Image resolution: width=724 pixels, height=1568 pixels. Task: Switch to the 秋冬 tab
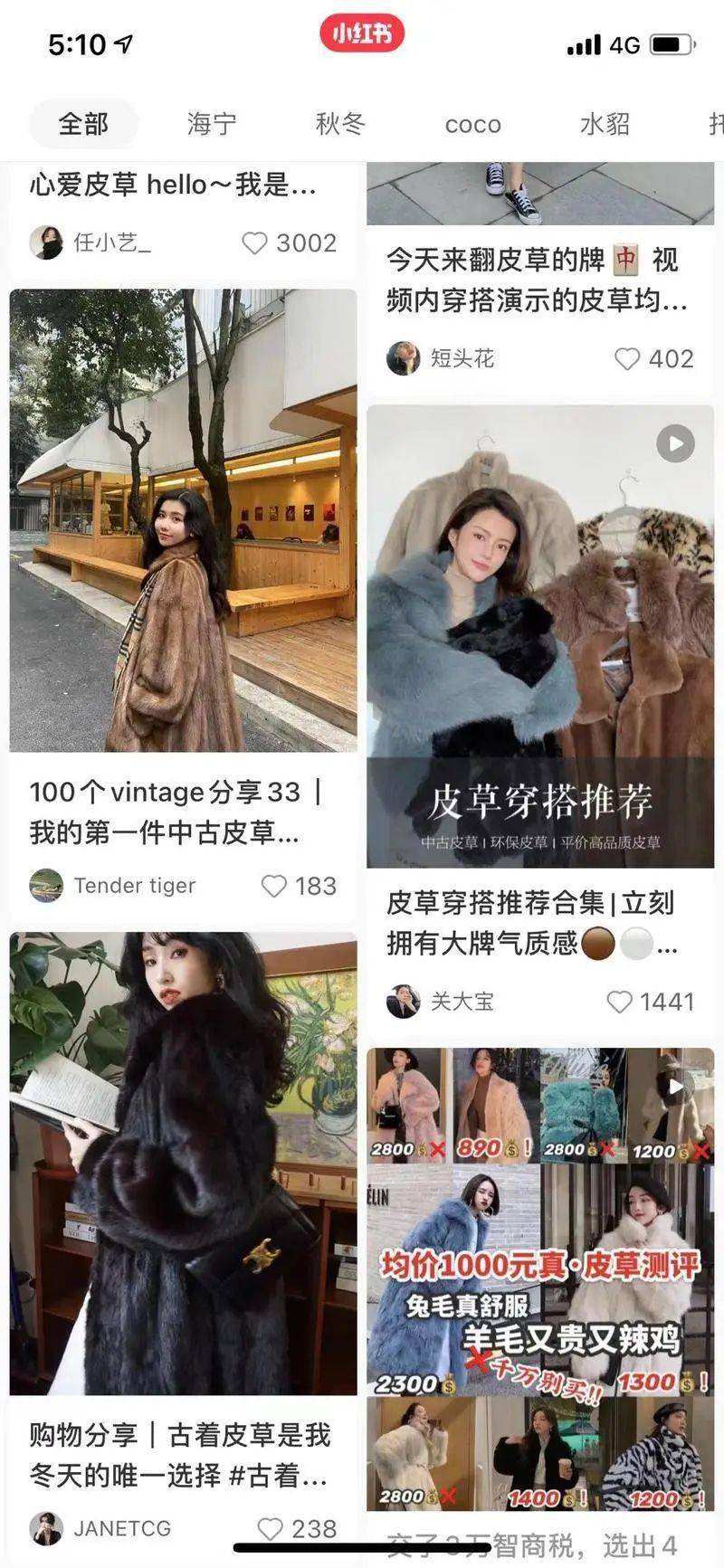pos(340,124)
